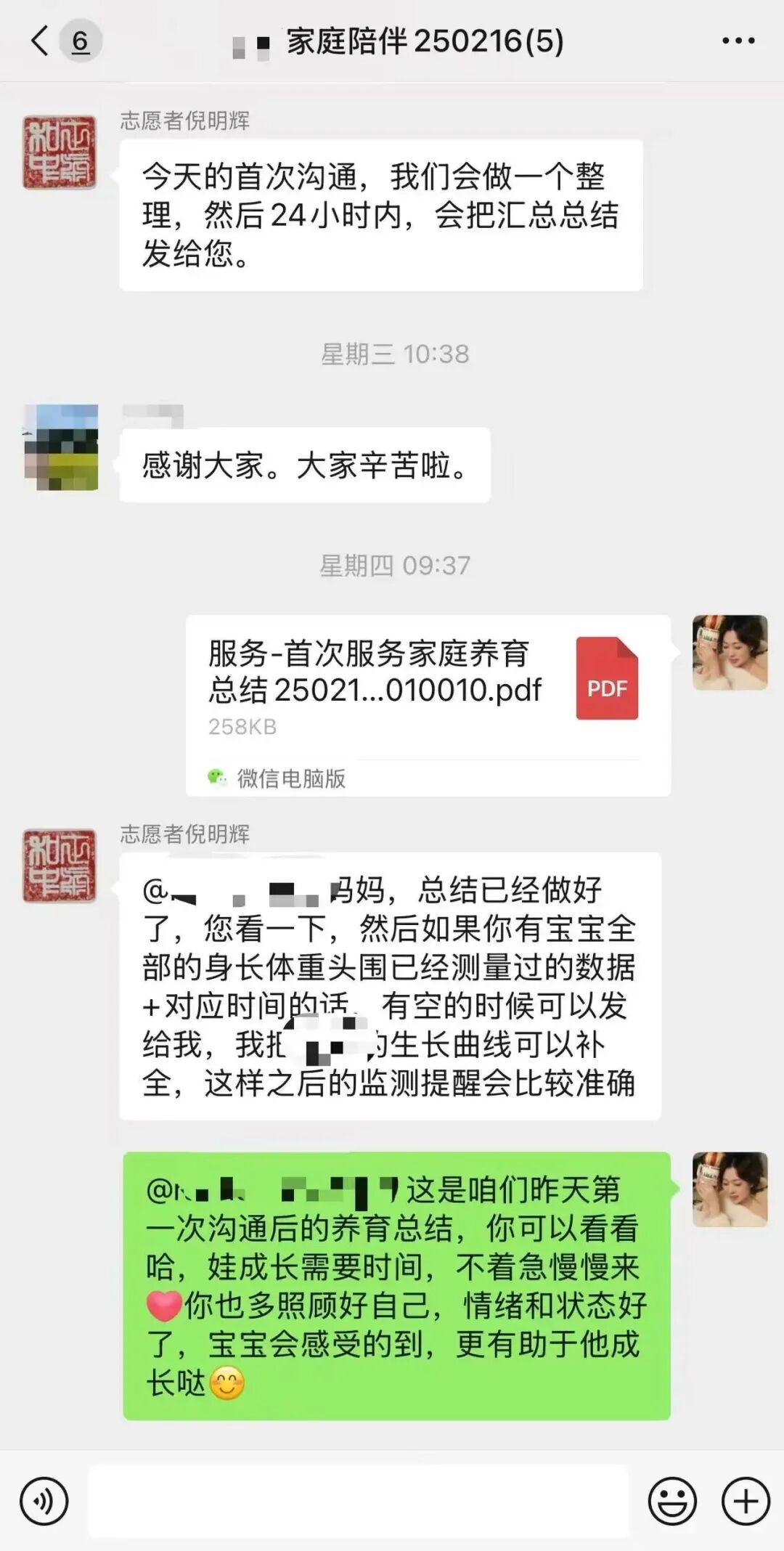Image resolution: width=784 pixels, height=1551 pixels.
Task: View 志愿者倪明辉's profile from the top avatar
Action: point(60,152)
